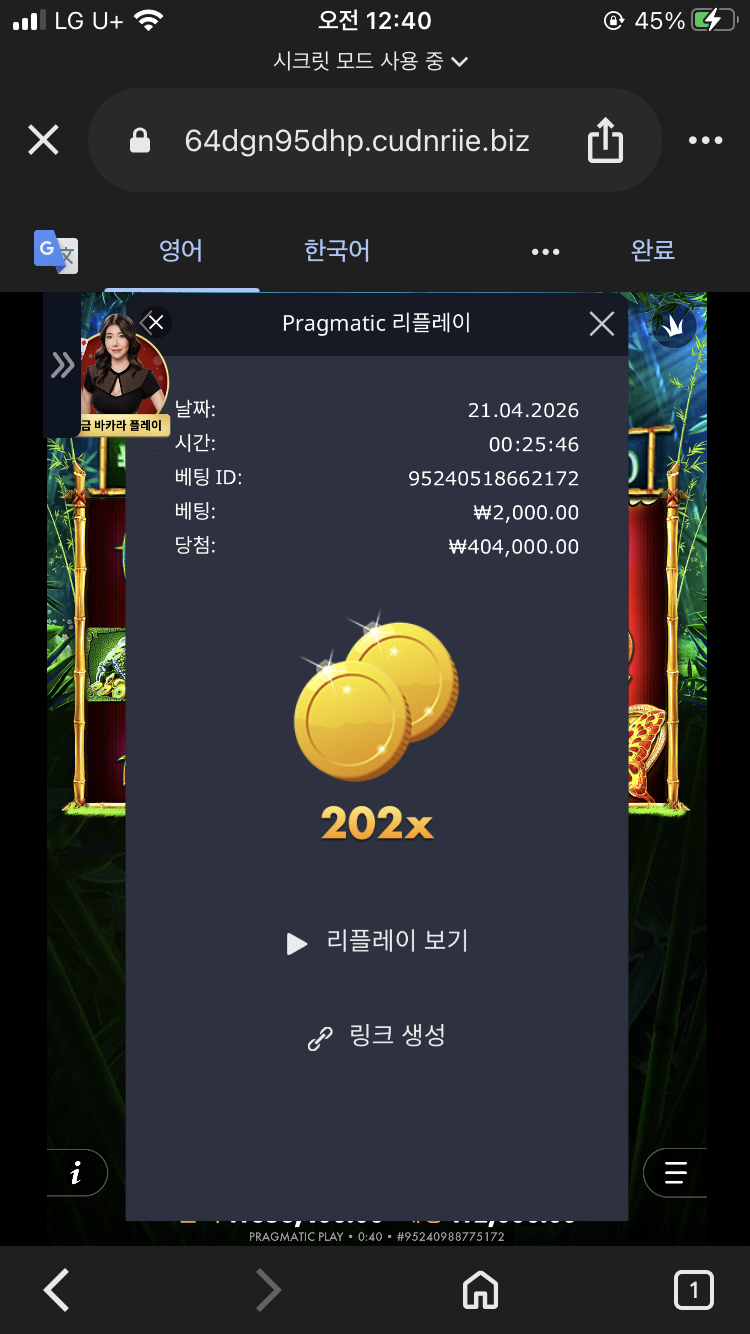The image size is (750, 1334).
Task: Dismiss the baccarat dealer promo bubble
Action: (156, 322)
